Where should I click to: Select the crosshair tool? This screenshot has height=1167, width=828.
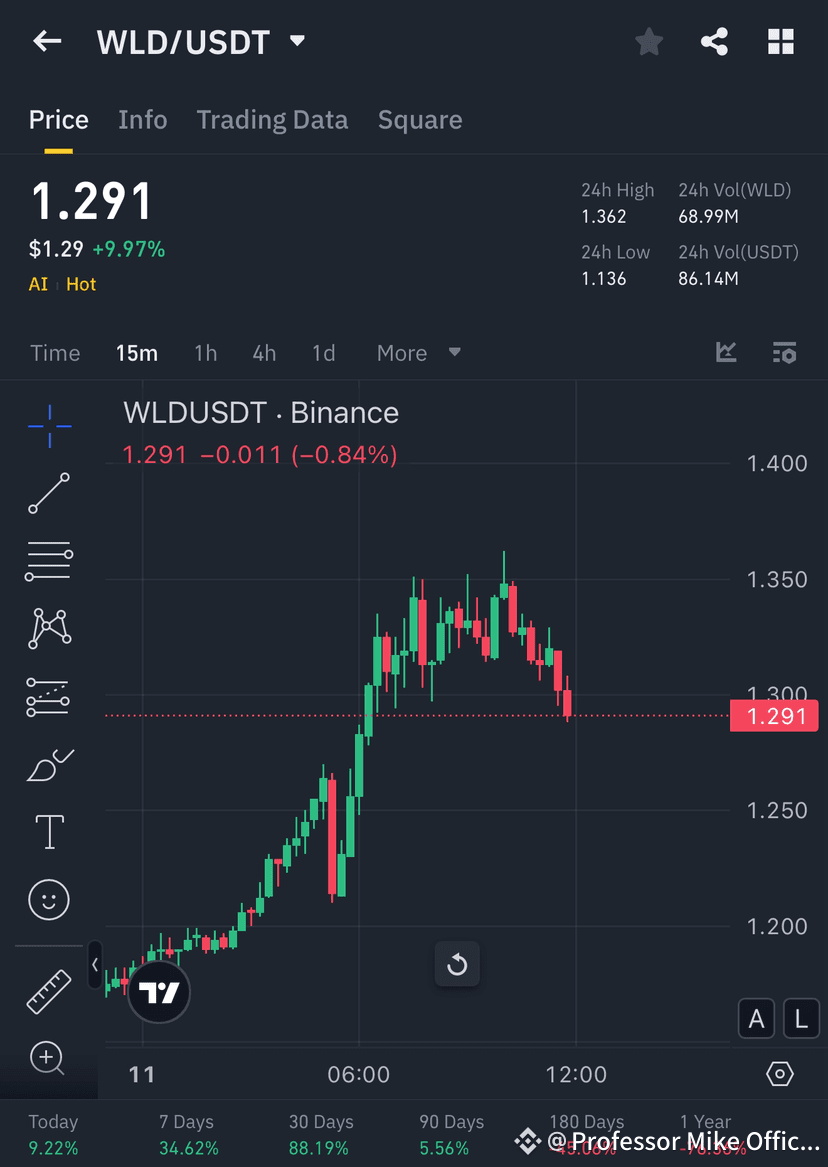pyautogui.click(x=49, y=425)
